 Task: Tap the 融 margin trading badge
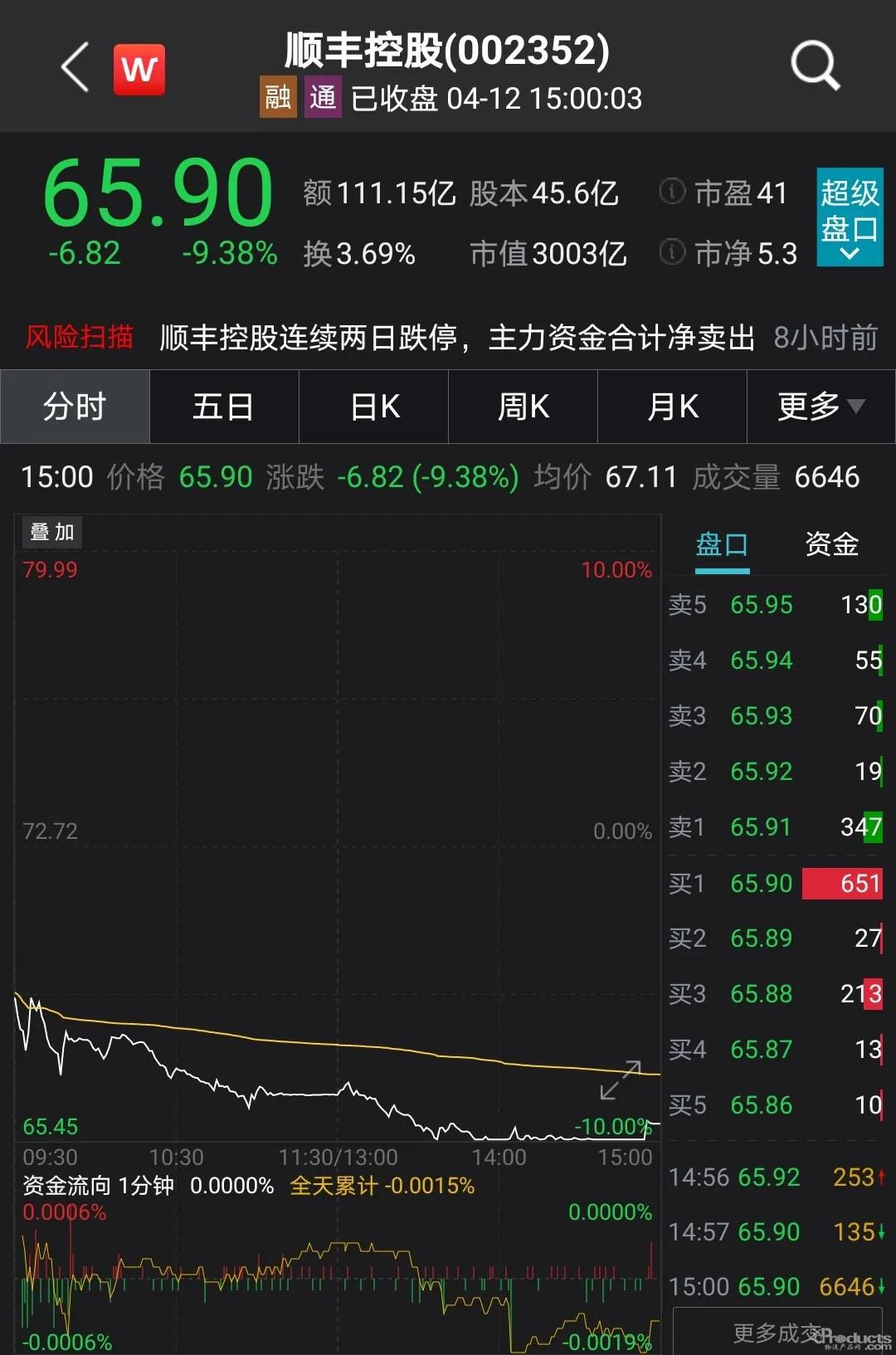(276, 97)
